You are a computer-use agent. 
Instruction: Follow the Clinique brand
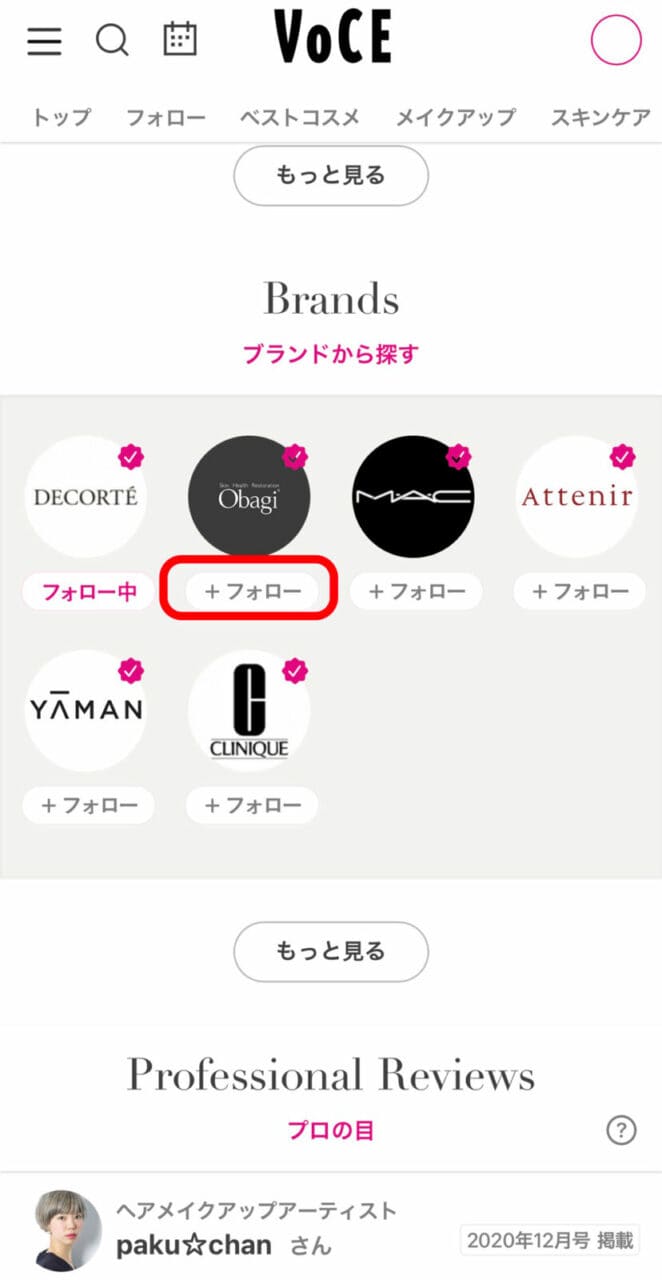[x=252, y=805]
